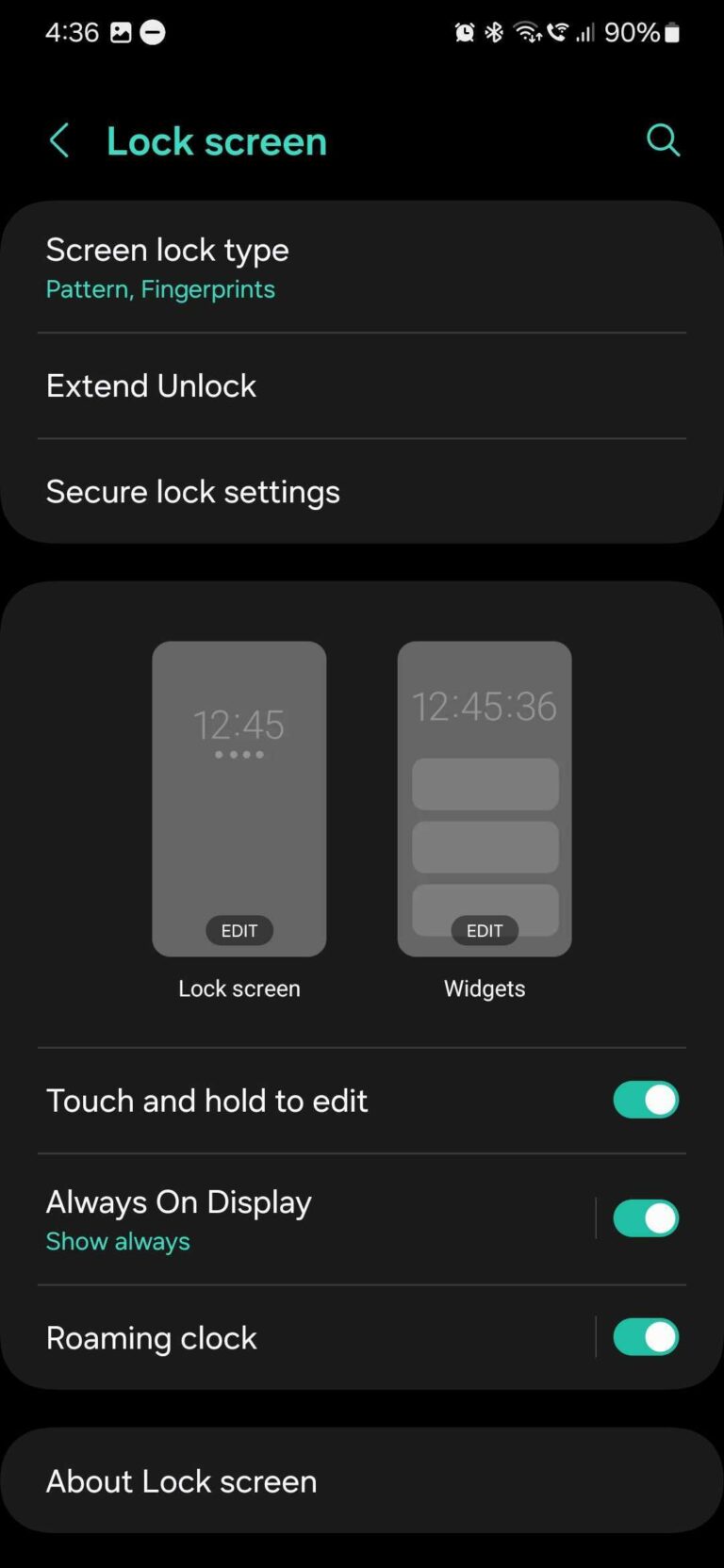Tap the do-not-disturb notification icon

[153, 31]
